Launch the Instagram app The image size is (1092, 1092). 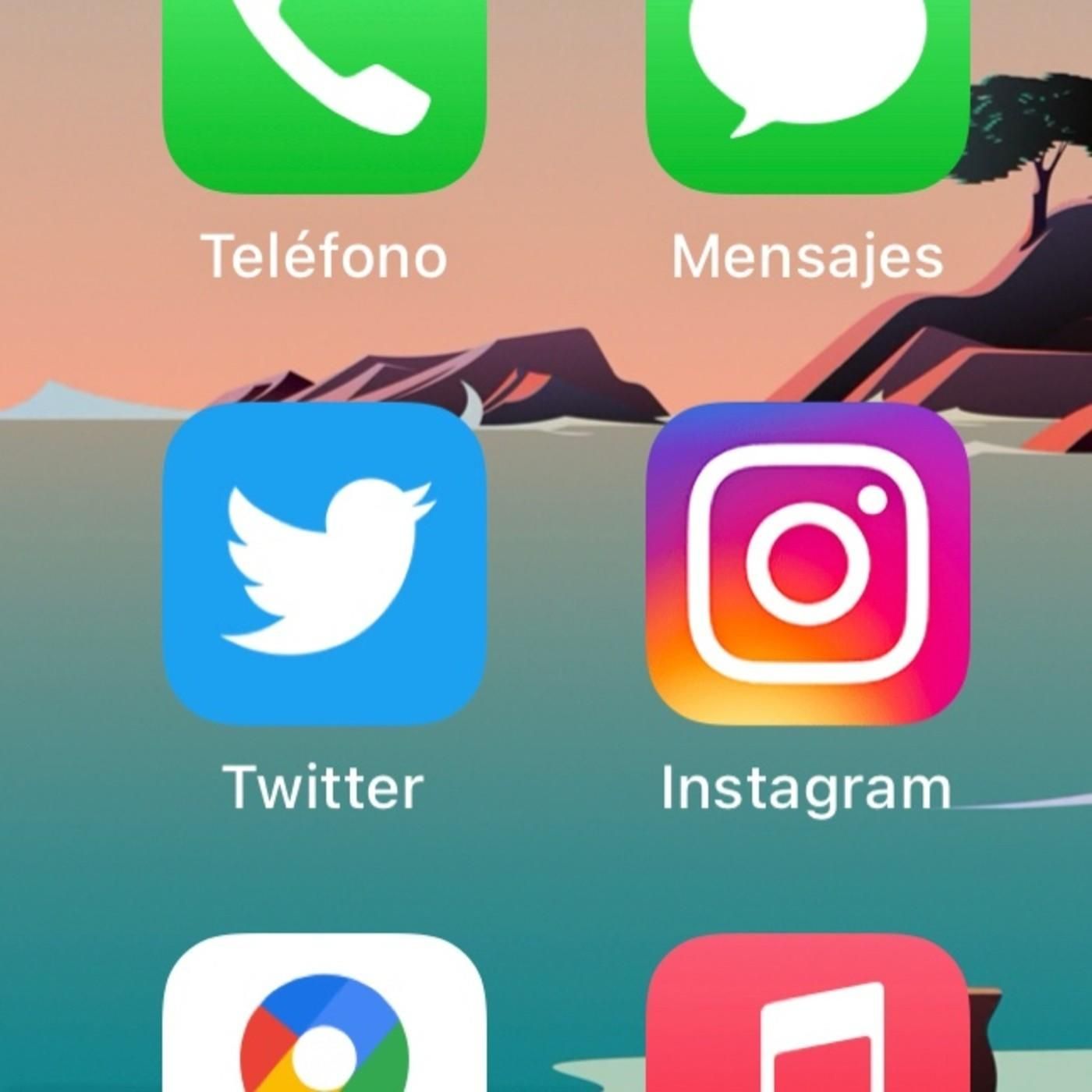[x=807, y=565]
